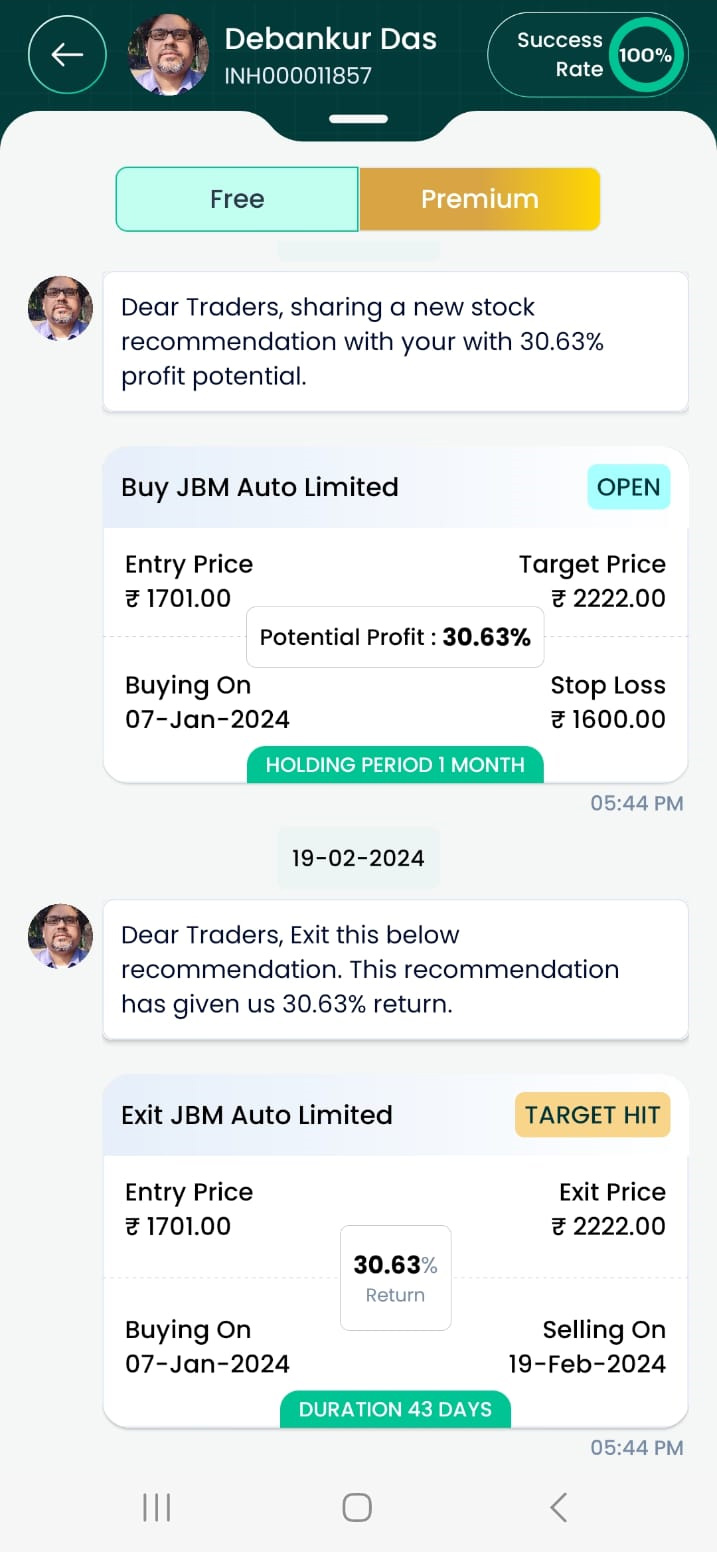717x1552 pixels.
Task: Switch to the Free tab
Action: point(237,199)
